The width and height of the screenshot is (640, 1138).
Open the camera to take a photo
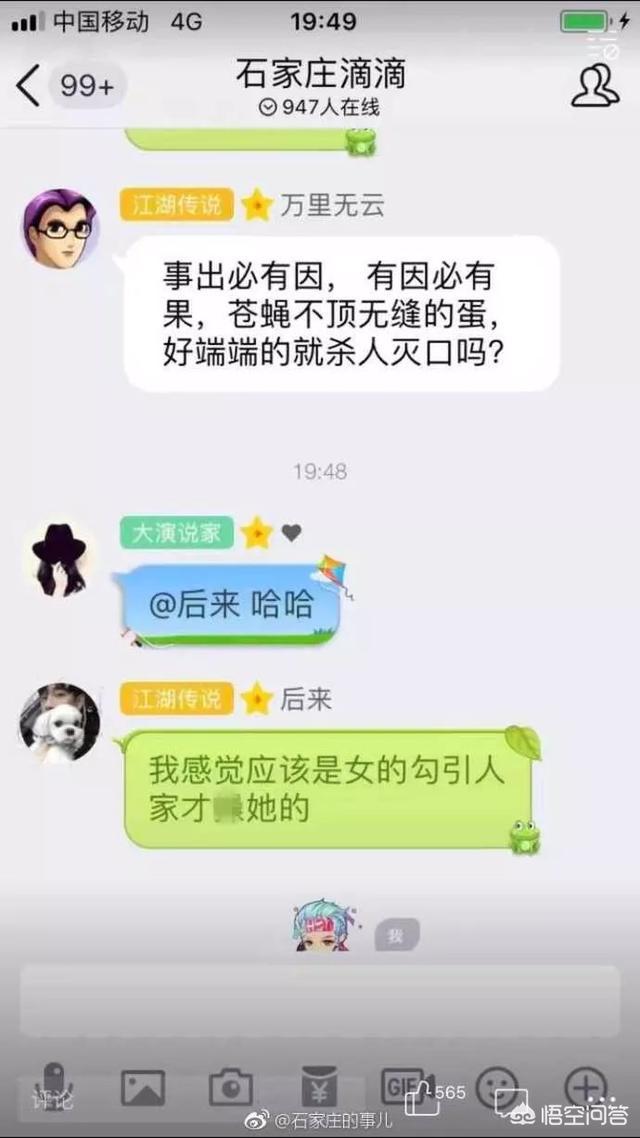pos(231,1087)
